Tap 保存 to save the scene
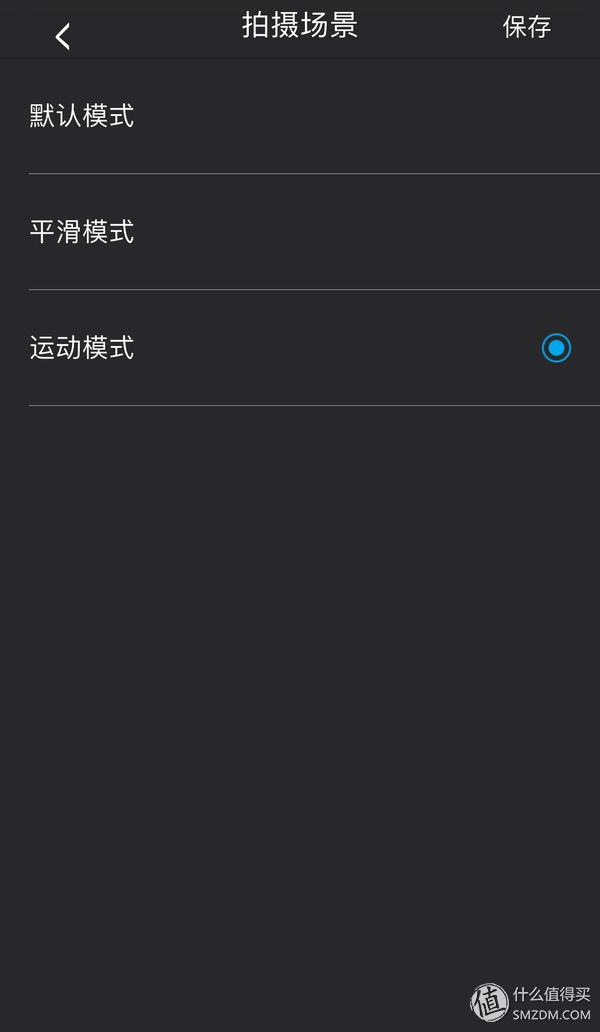The height and width of the screenshot is (1032, 600). pos(526,27)
